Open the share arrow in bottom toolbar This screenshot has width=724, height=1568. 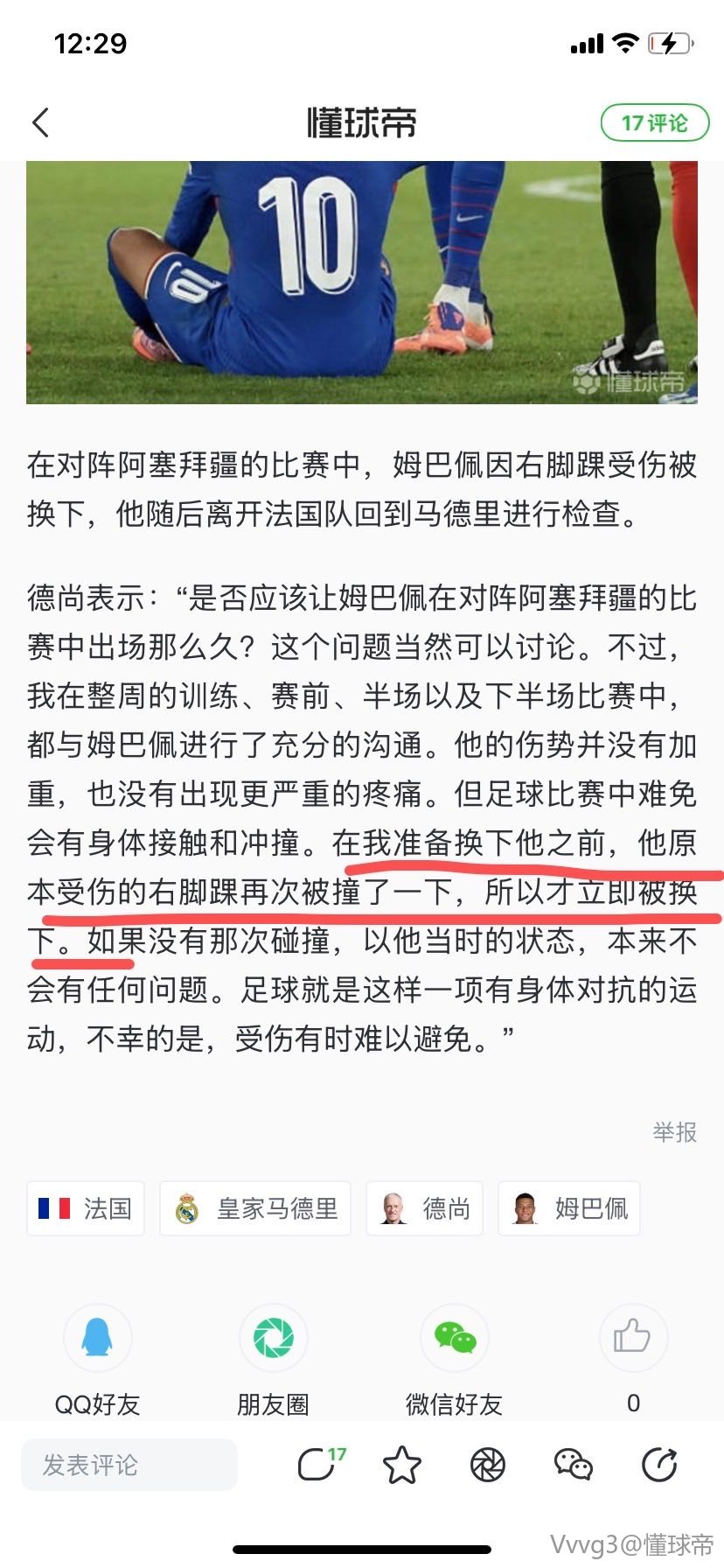(659, 1465)
